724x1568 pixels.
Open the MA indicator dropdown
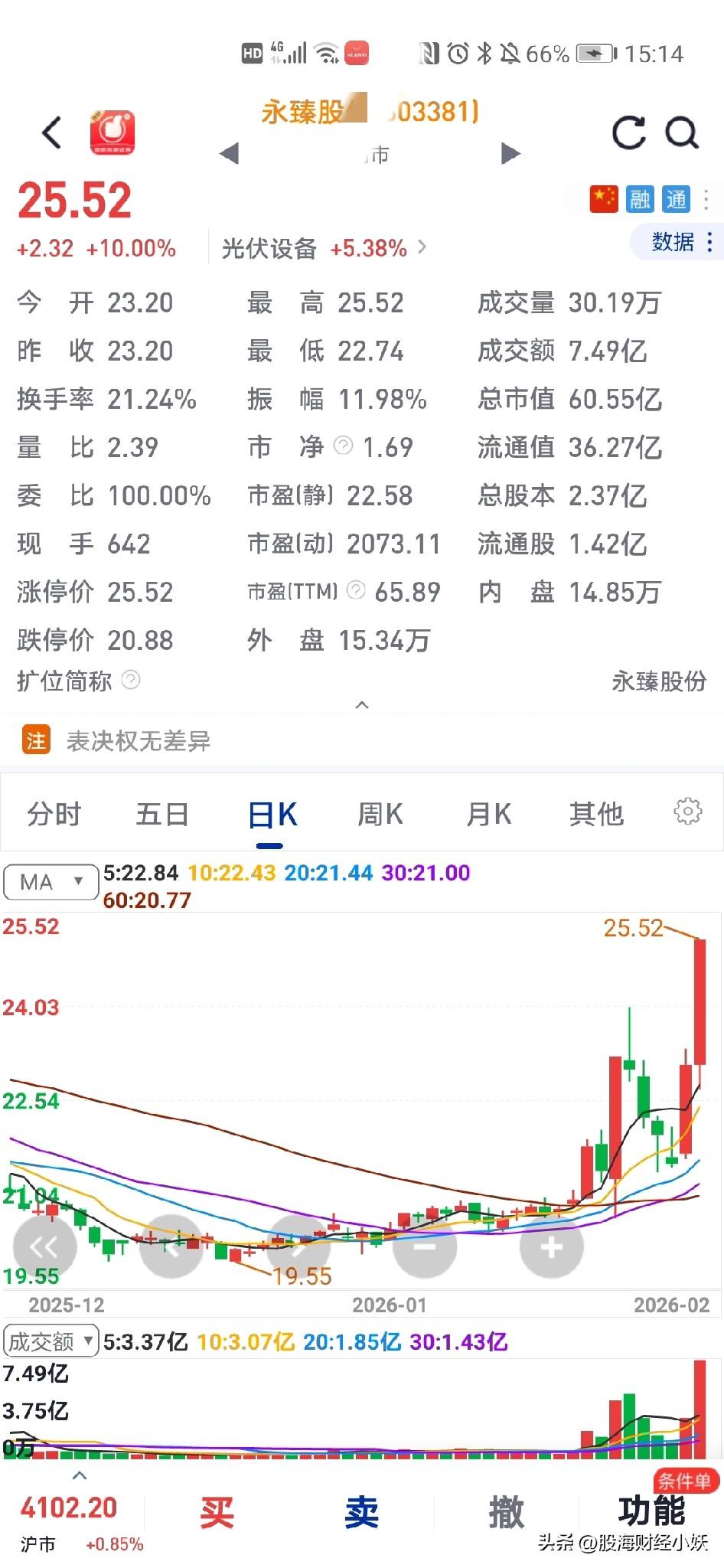[50, 882]
